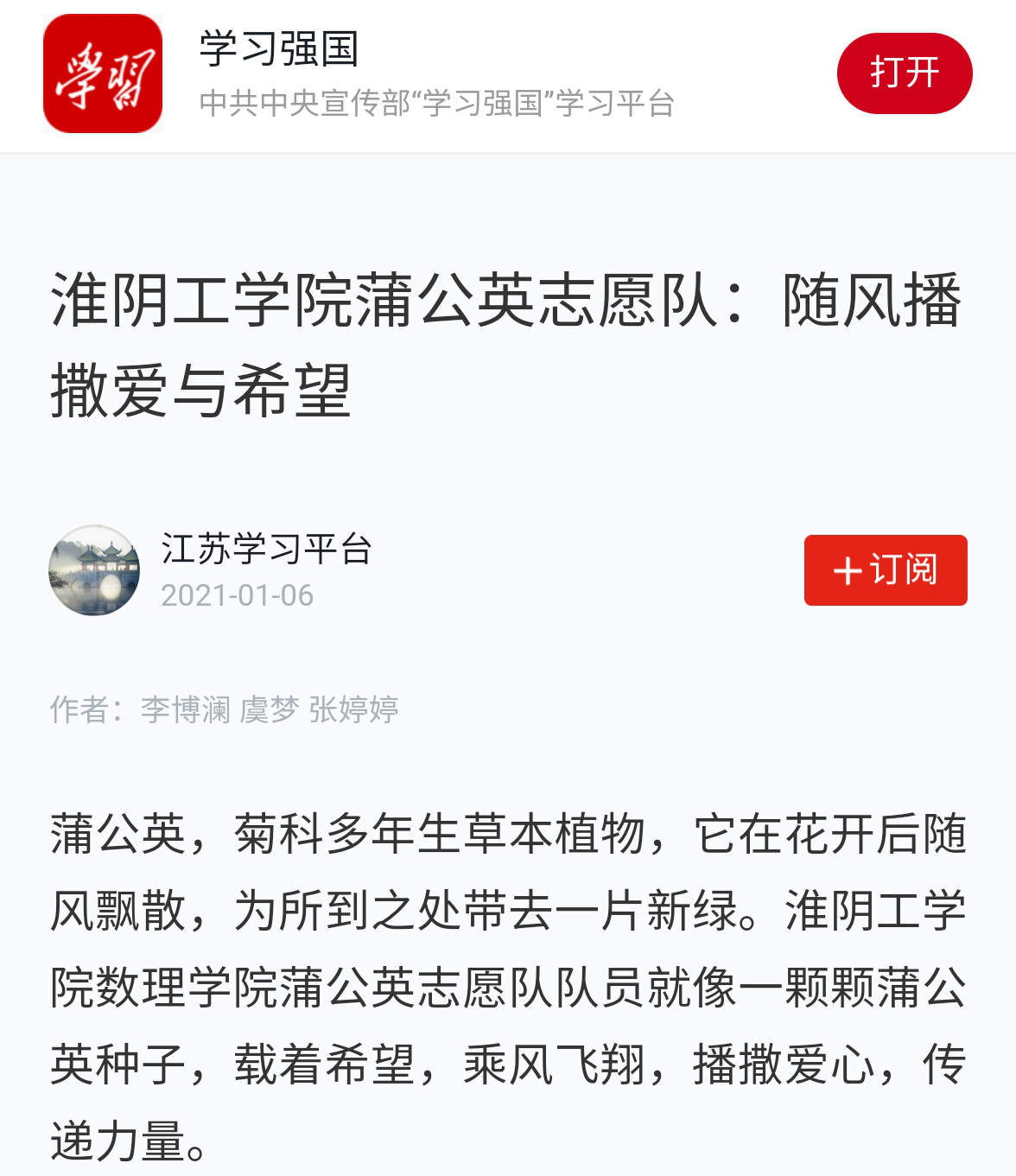Image resolution: width=1016 pixels, height=1176 pixels.
Task: Open the 江苏学习平台 publisher name
Action: point(266,550)
